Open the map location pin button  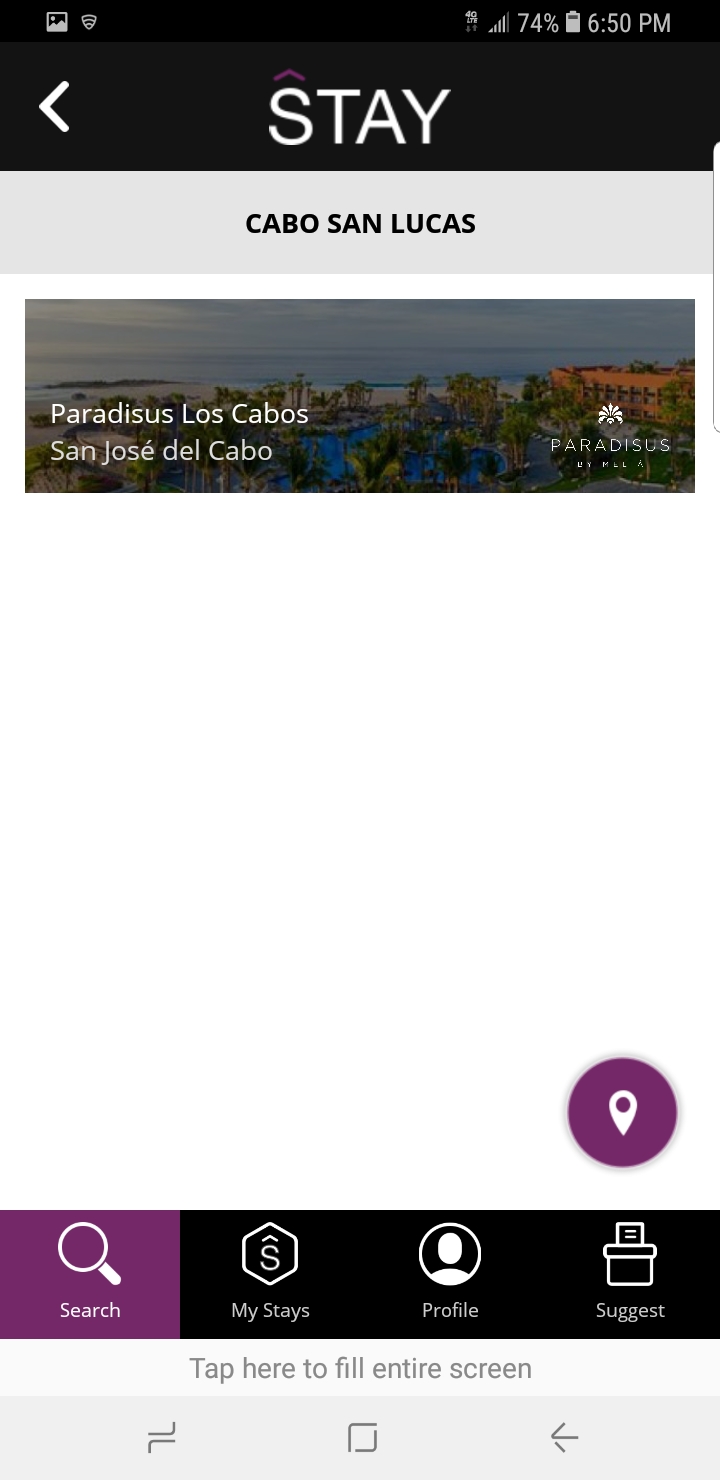(622, 1112)
